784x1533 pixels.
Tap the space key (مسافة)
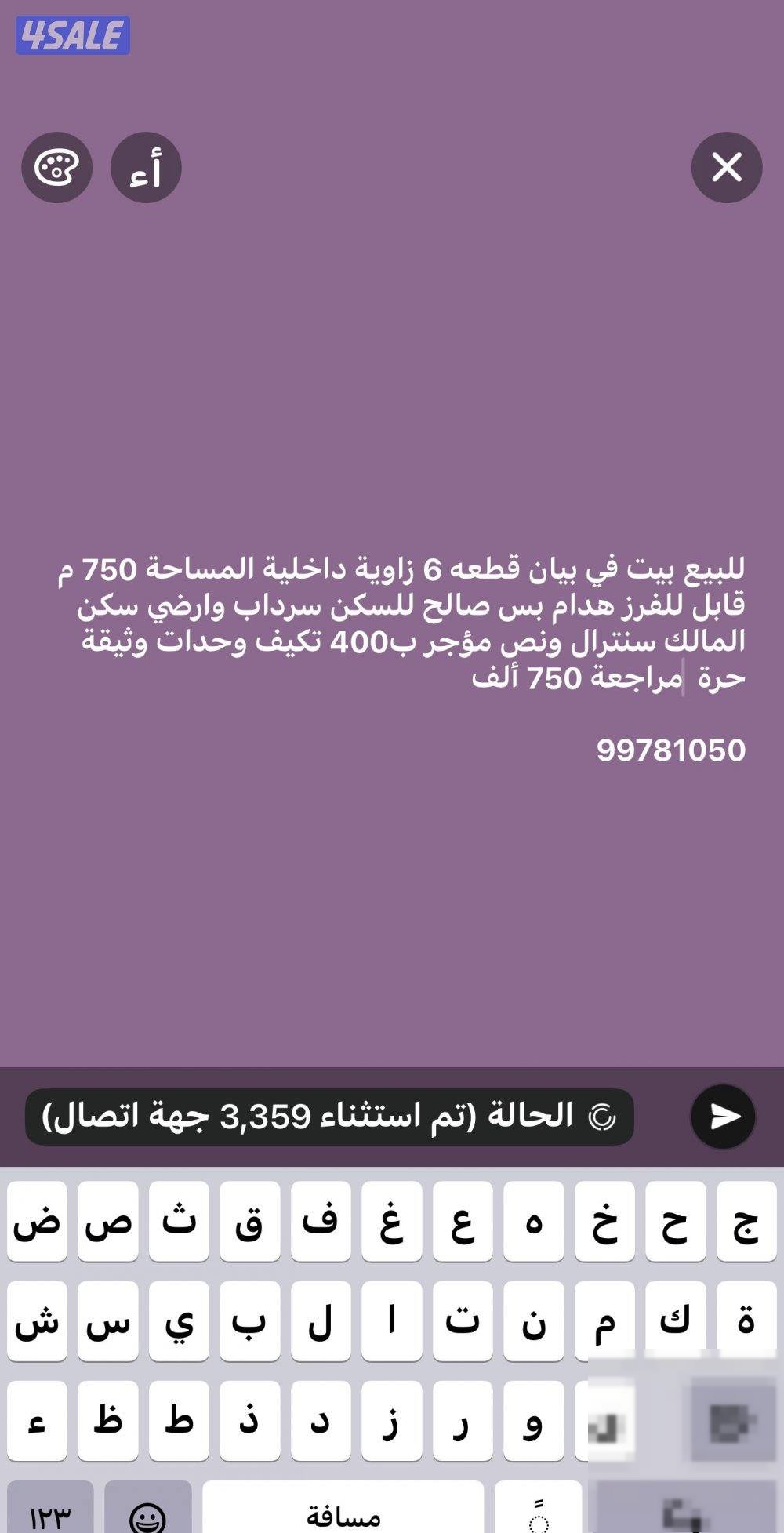343,1509
